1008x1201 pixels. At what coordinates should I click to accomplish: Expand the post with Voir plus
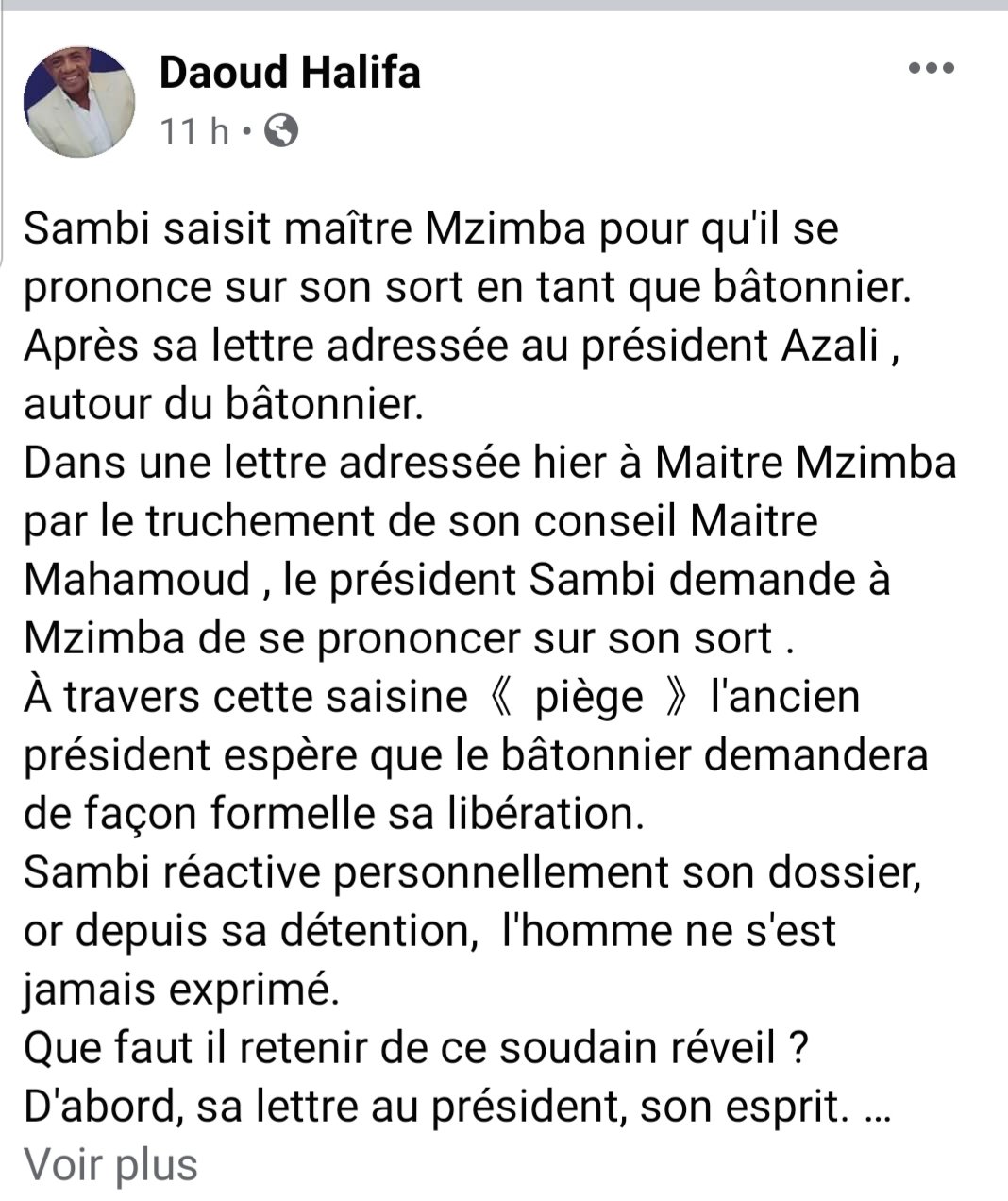111,1164
